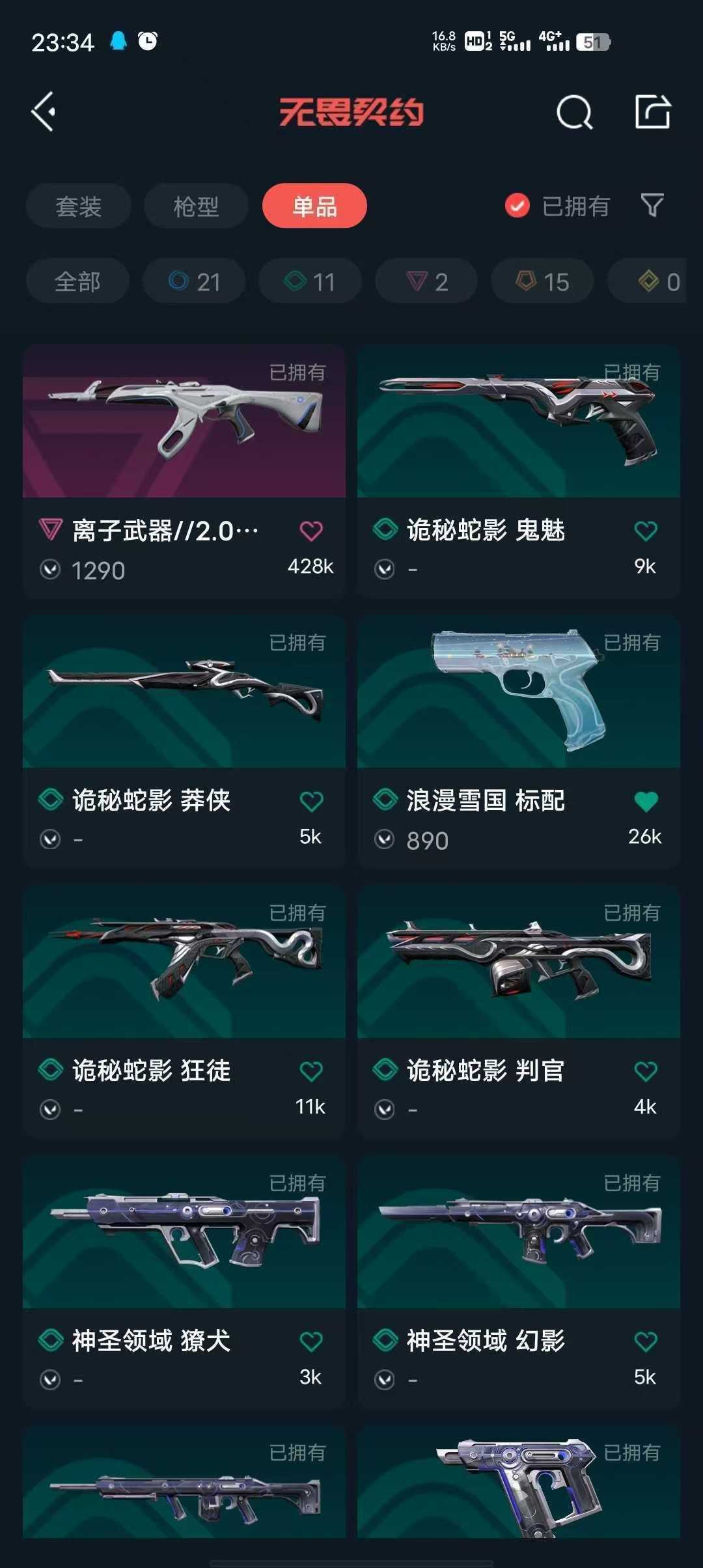This screenshot has width=703, height=1568.
Task: Like the 诡秘蛇影 鬼魅 skin
Action: click(646, 531)
